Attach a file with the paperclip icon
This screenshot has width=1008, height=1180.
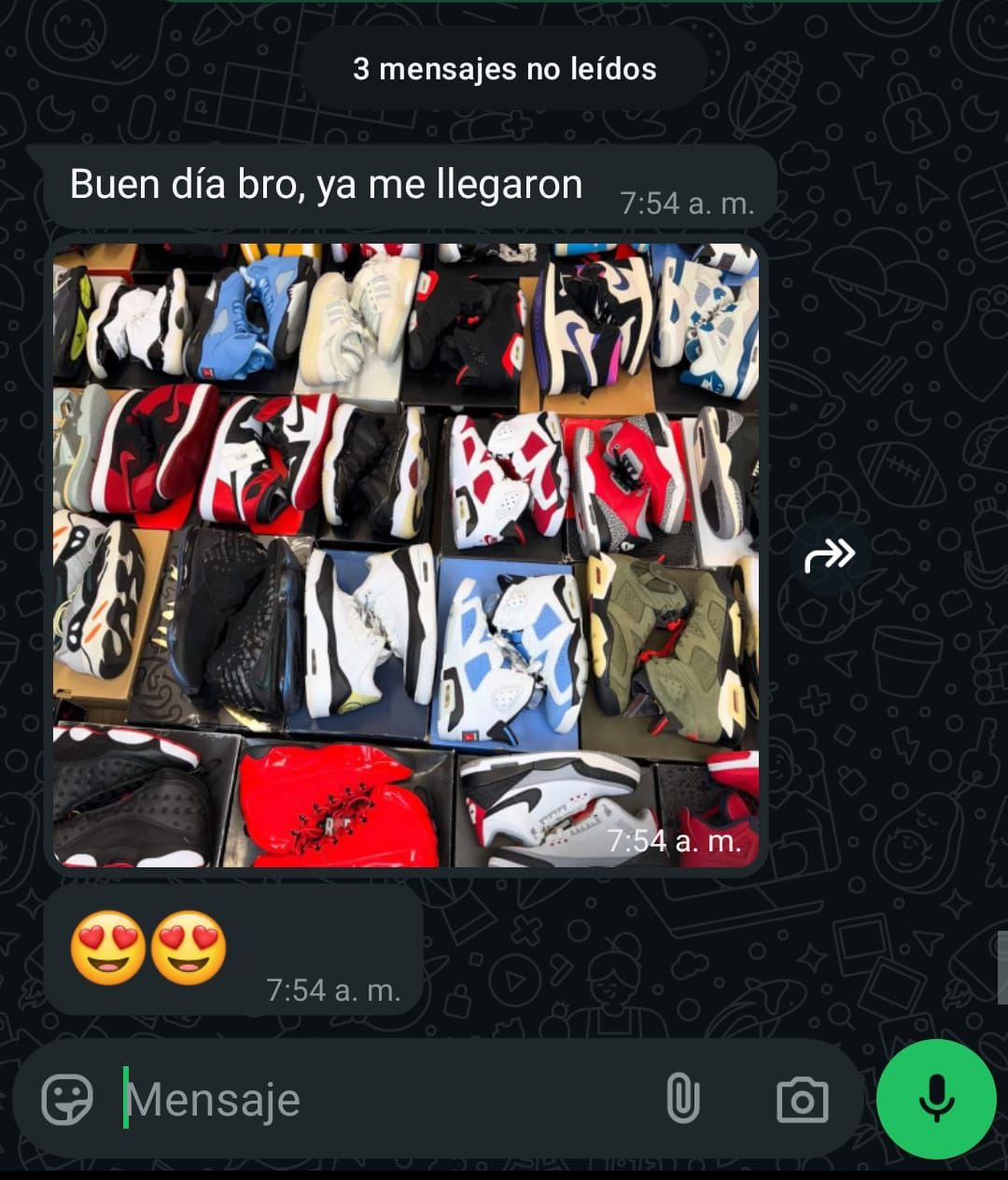coord(682,1099)
